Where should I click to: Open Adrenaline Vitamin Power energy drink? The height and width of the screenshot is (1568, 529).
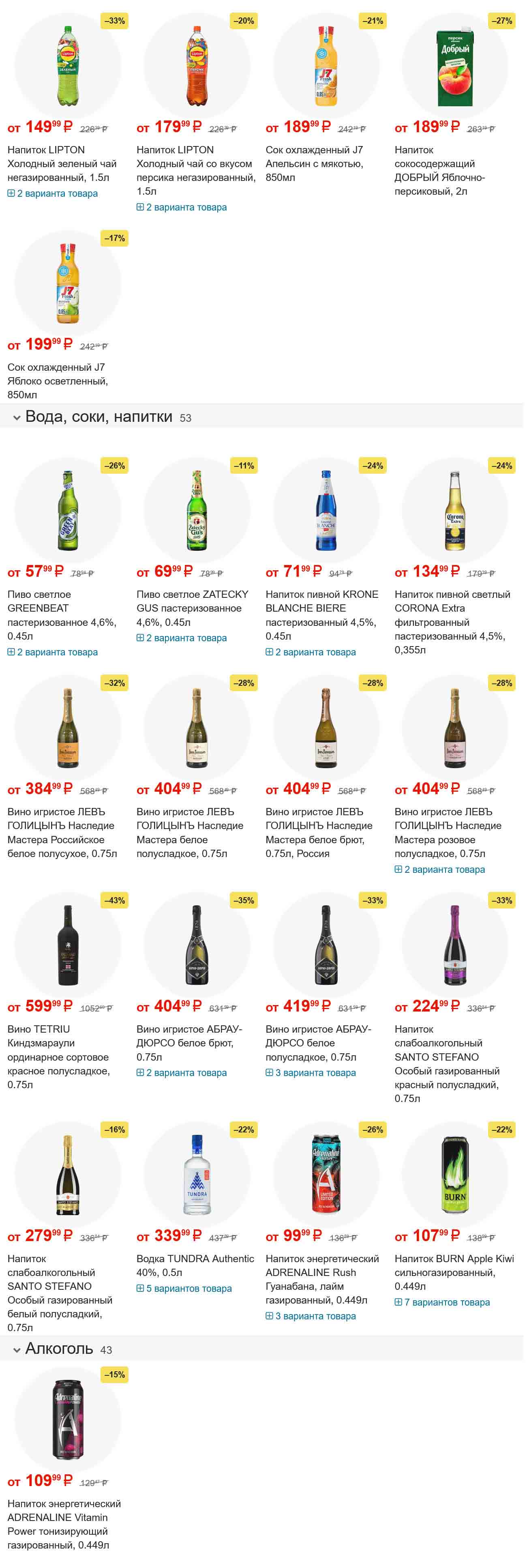coord(64,1523)
